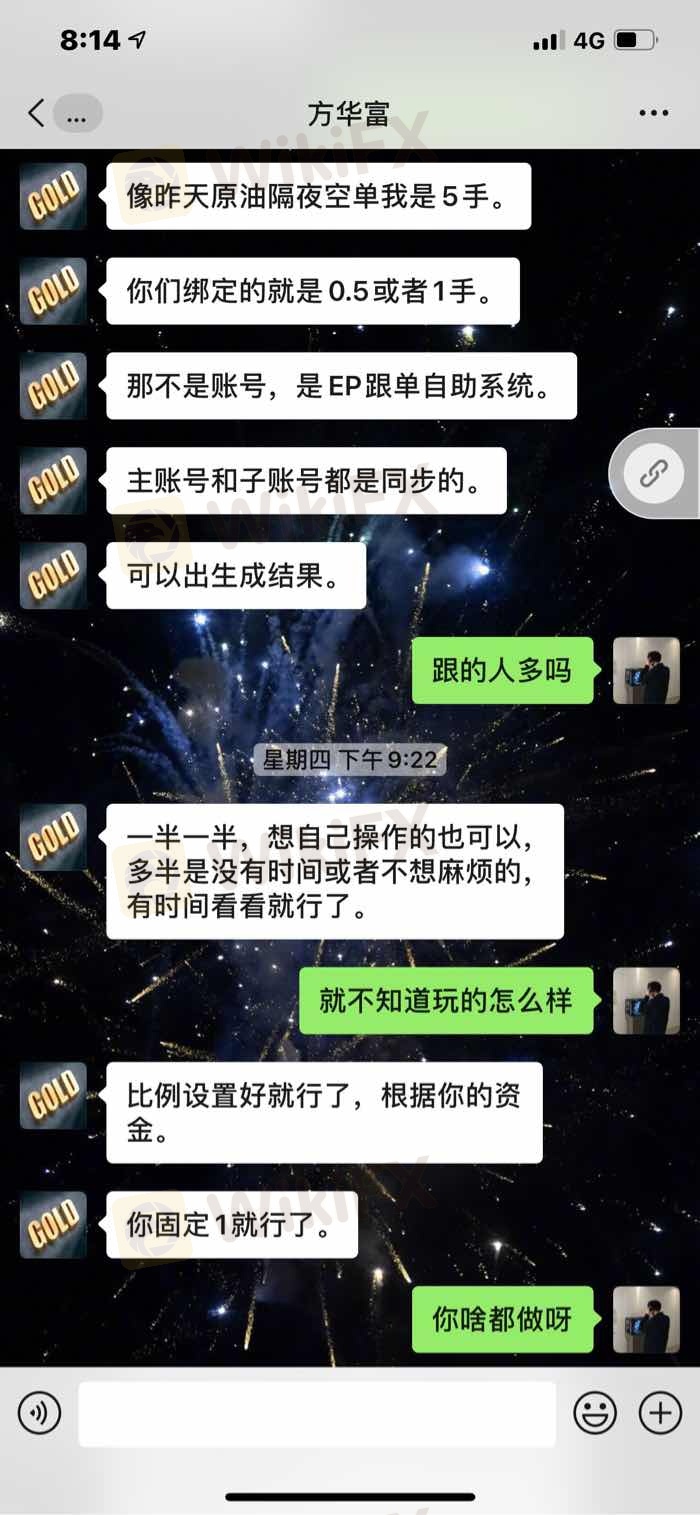This screenshot has height=1515, width=700.
Task: Tap the floating link button
Action: click(654, 474)
